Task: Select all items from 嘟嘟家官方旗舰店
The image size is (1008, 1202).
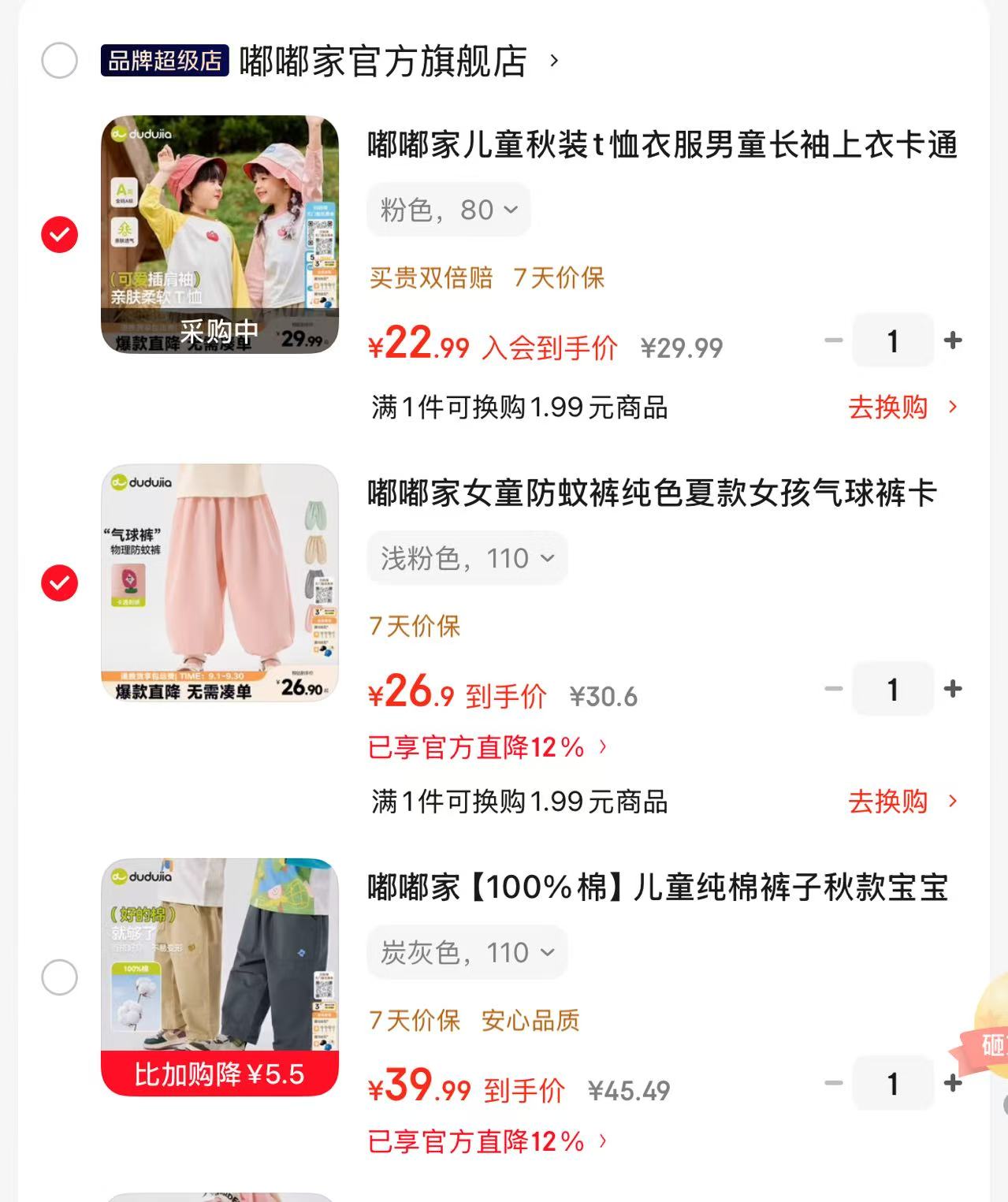Action: 59,61
